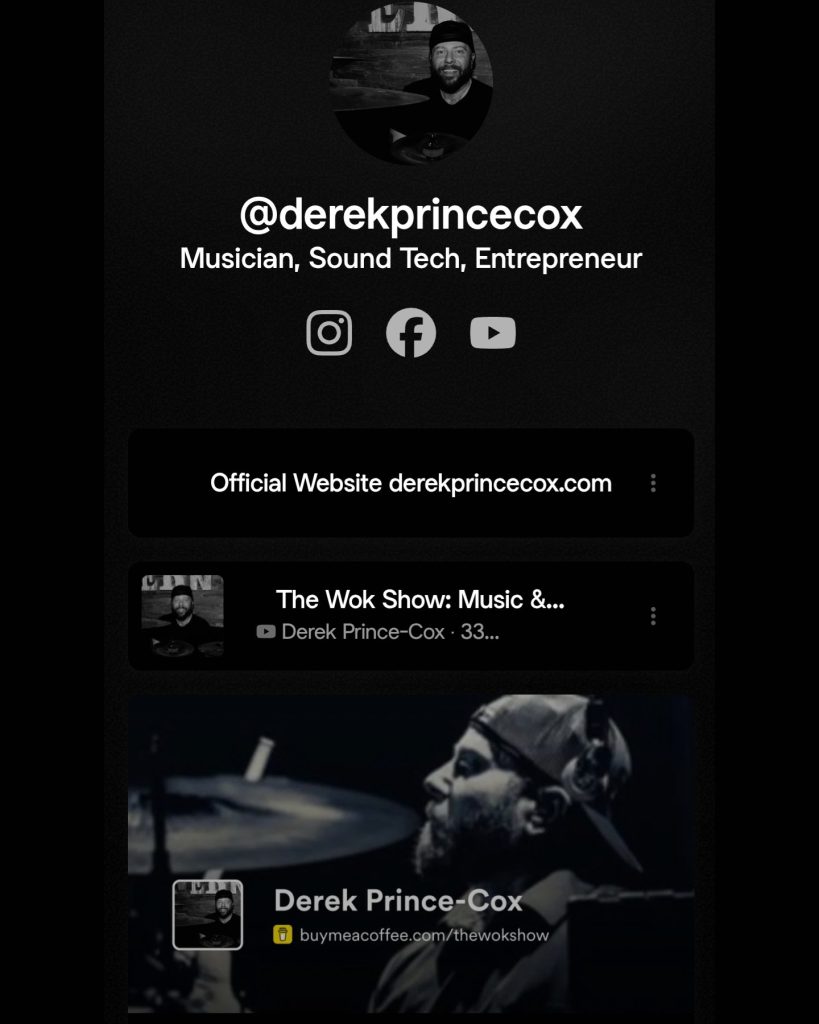Screen dimensions: 819x1024
Task: Open options menu for The Wok Show
Action: click(x=653, y=616)
